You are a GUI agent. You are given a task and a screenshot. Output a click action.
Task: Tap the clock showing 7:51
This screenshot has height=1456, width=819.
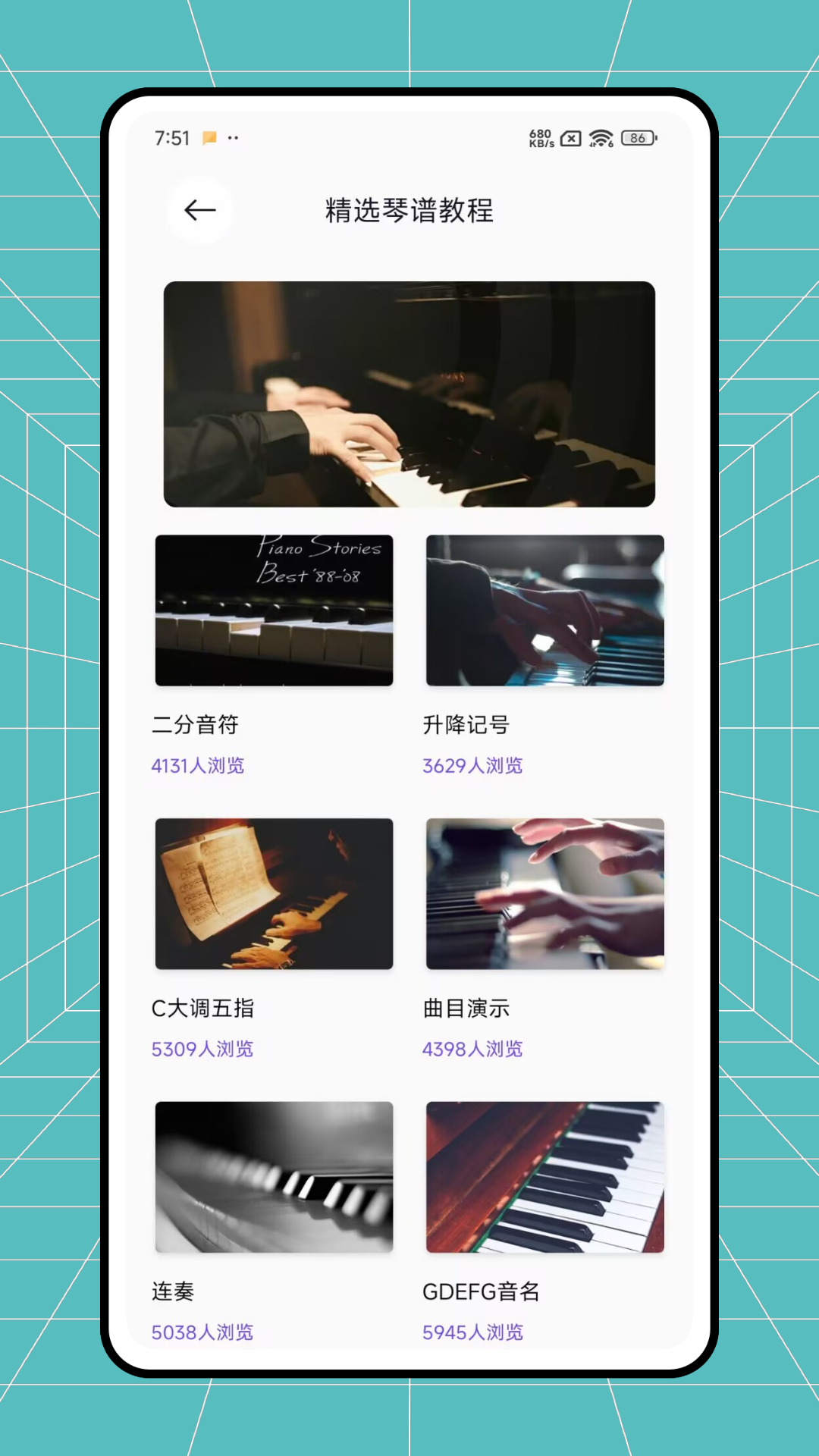click(173, 138)
